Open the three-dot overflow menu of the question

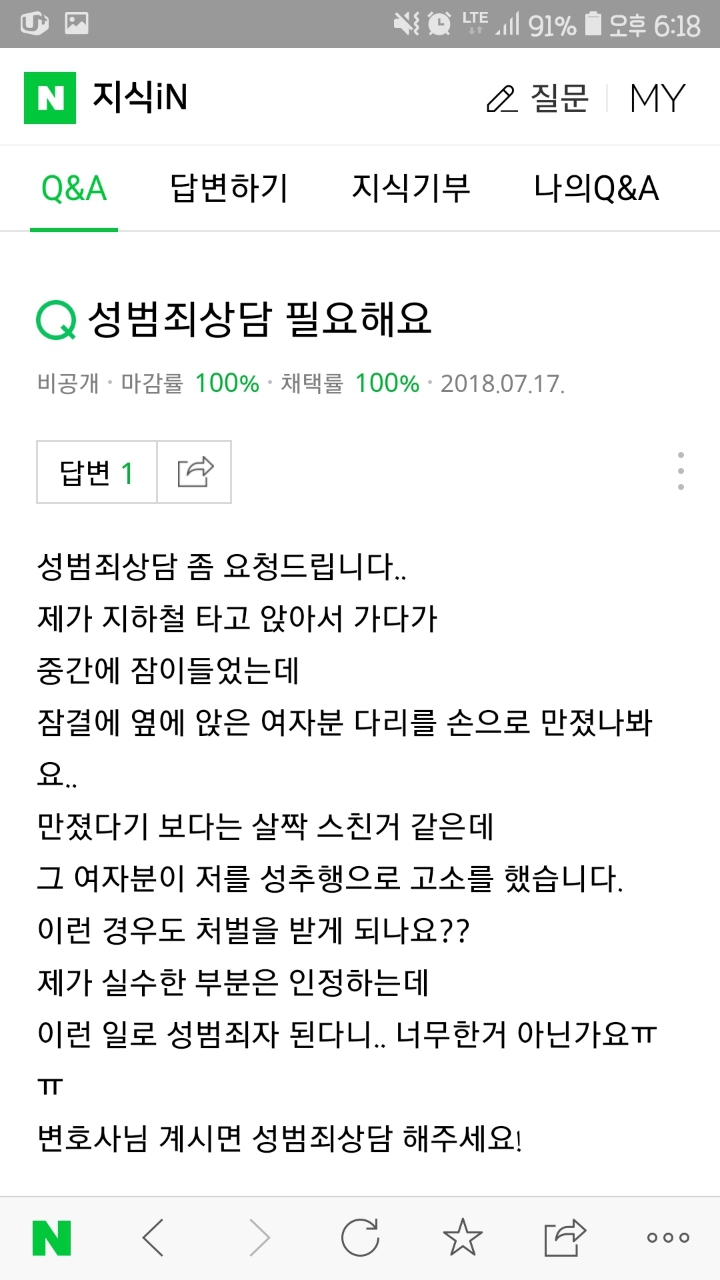click(x=680, y=471)
